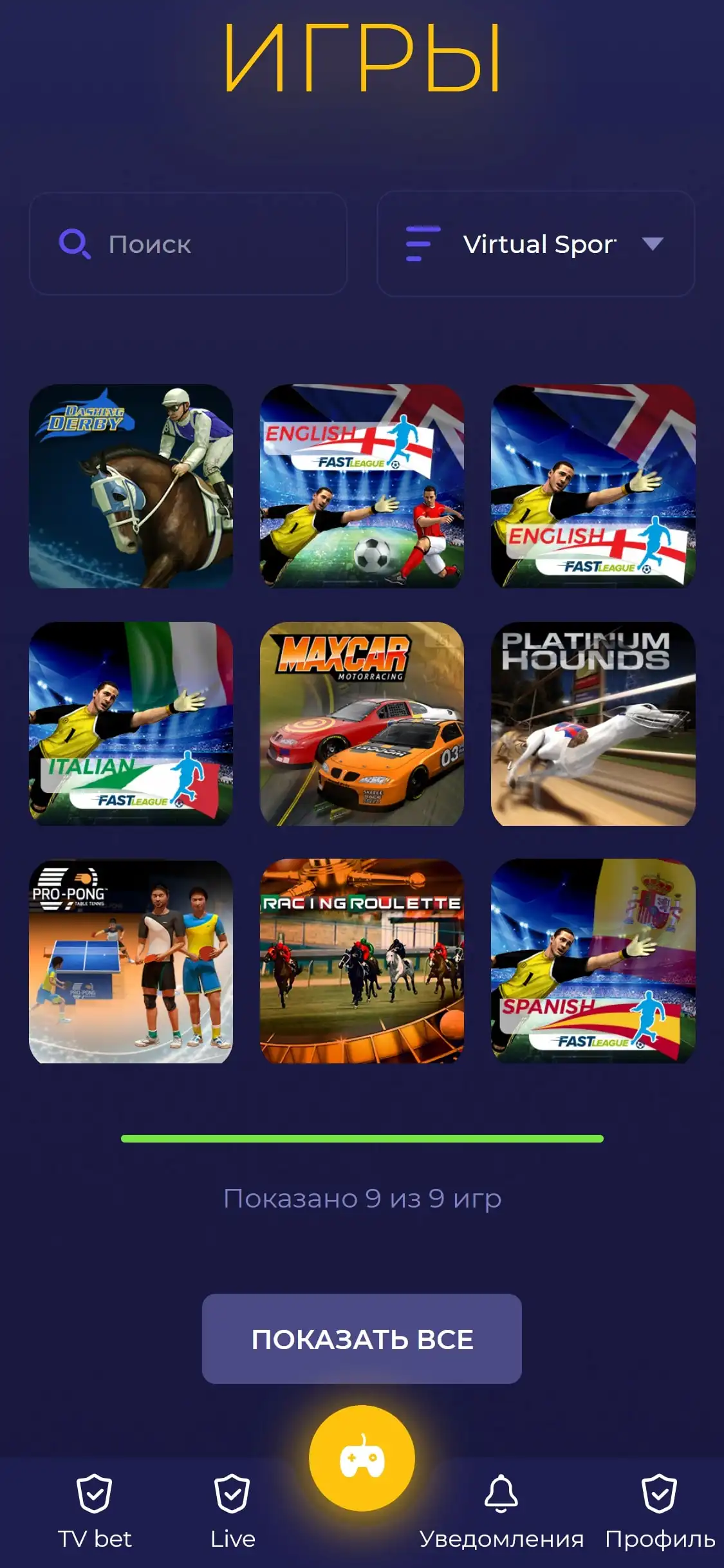Open the Dashing Derby game
The image size is (724, 1568).
[x=131, y=486]
